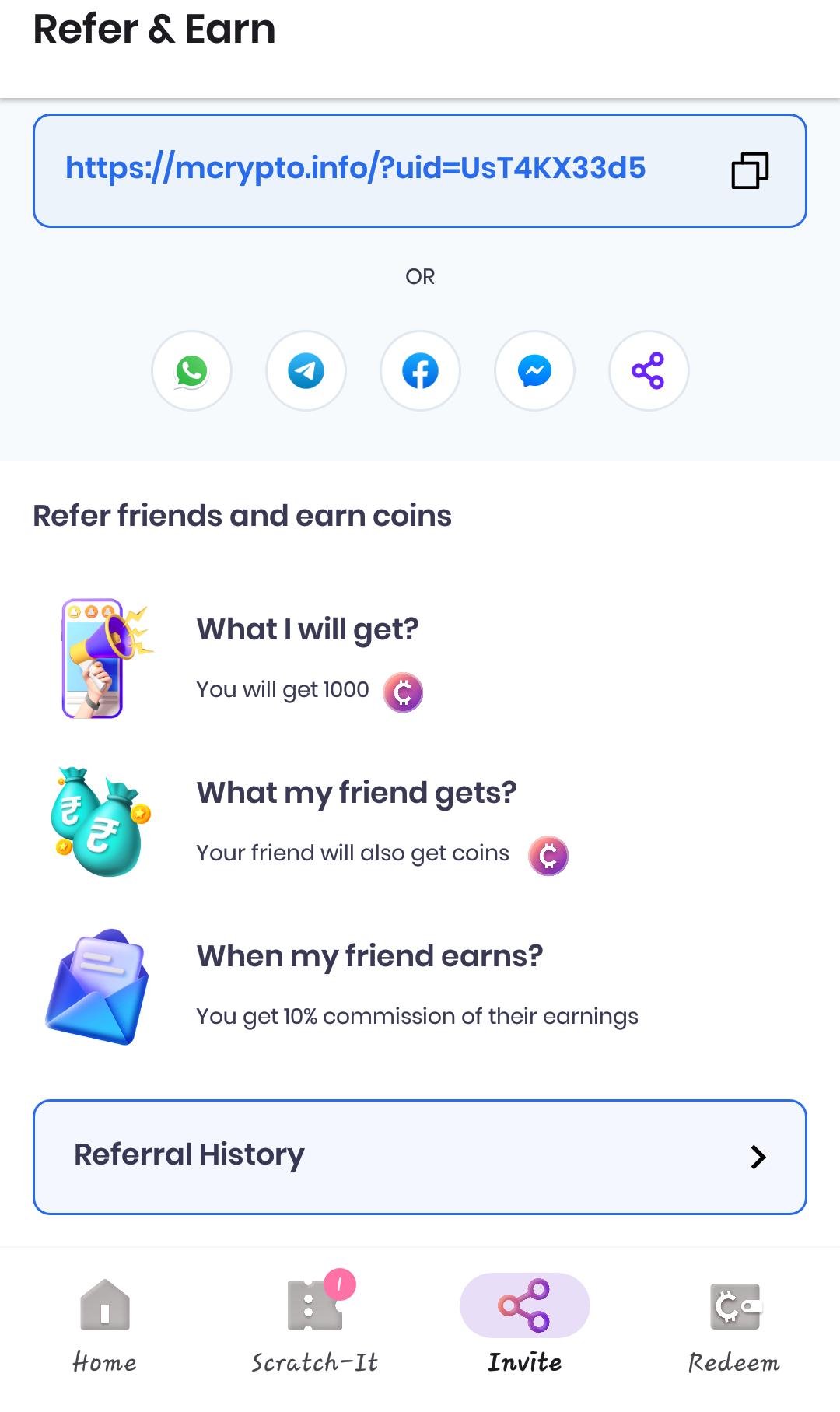Select the Invite tab icon
The width and height of the screenshot is (840, 1412).
point(525,1305)
